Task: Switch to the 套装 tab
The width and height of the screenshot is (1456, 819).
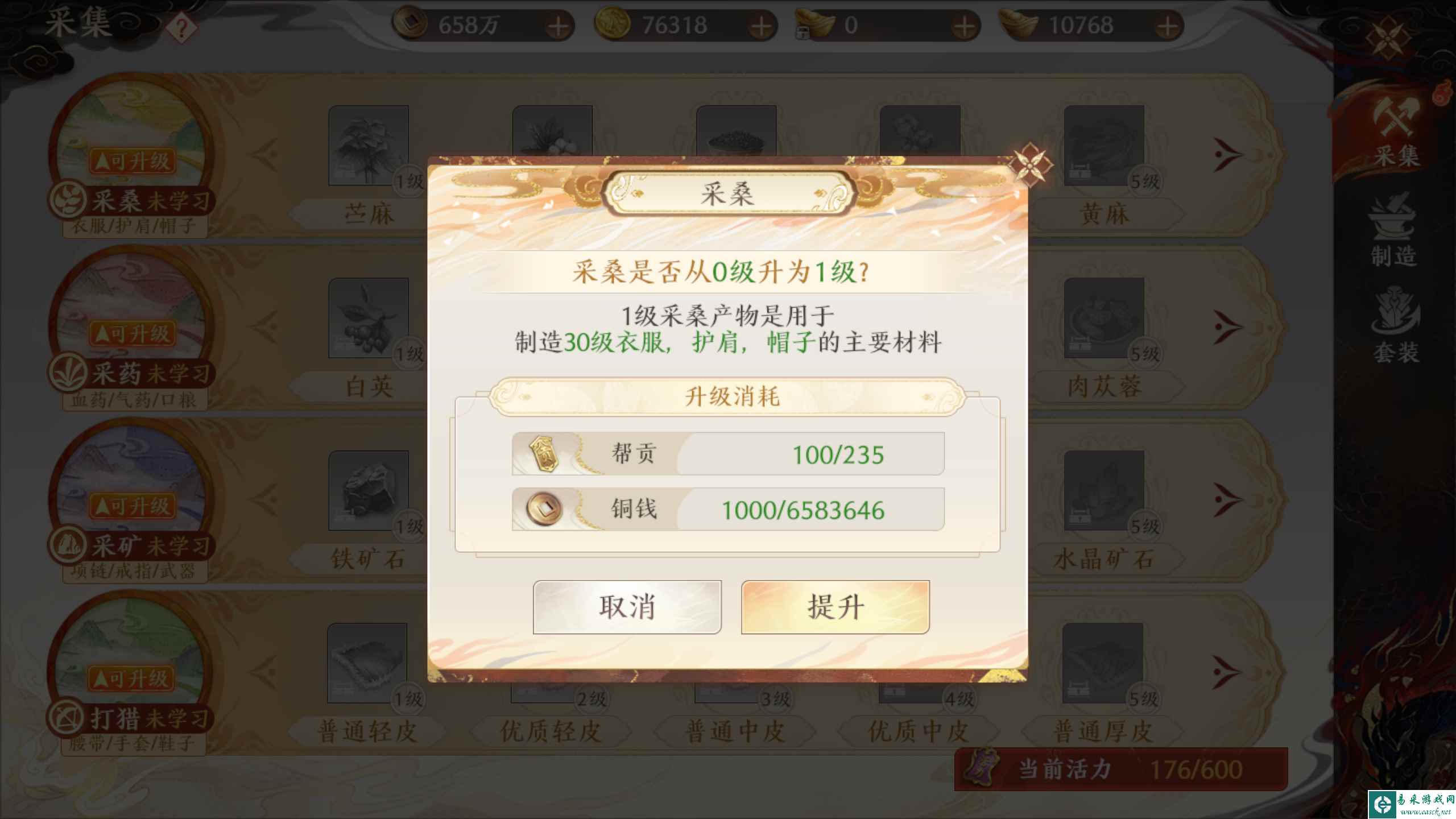Action: point(1396,330)
